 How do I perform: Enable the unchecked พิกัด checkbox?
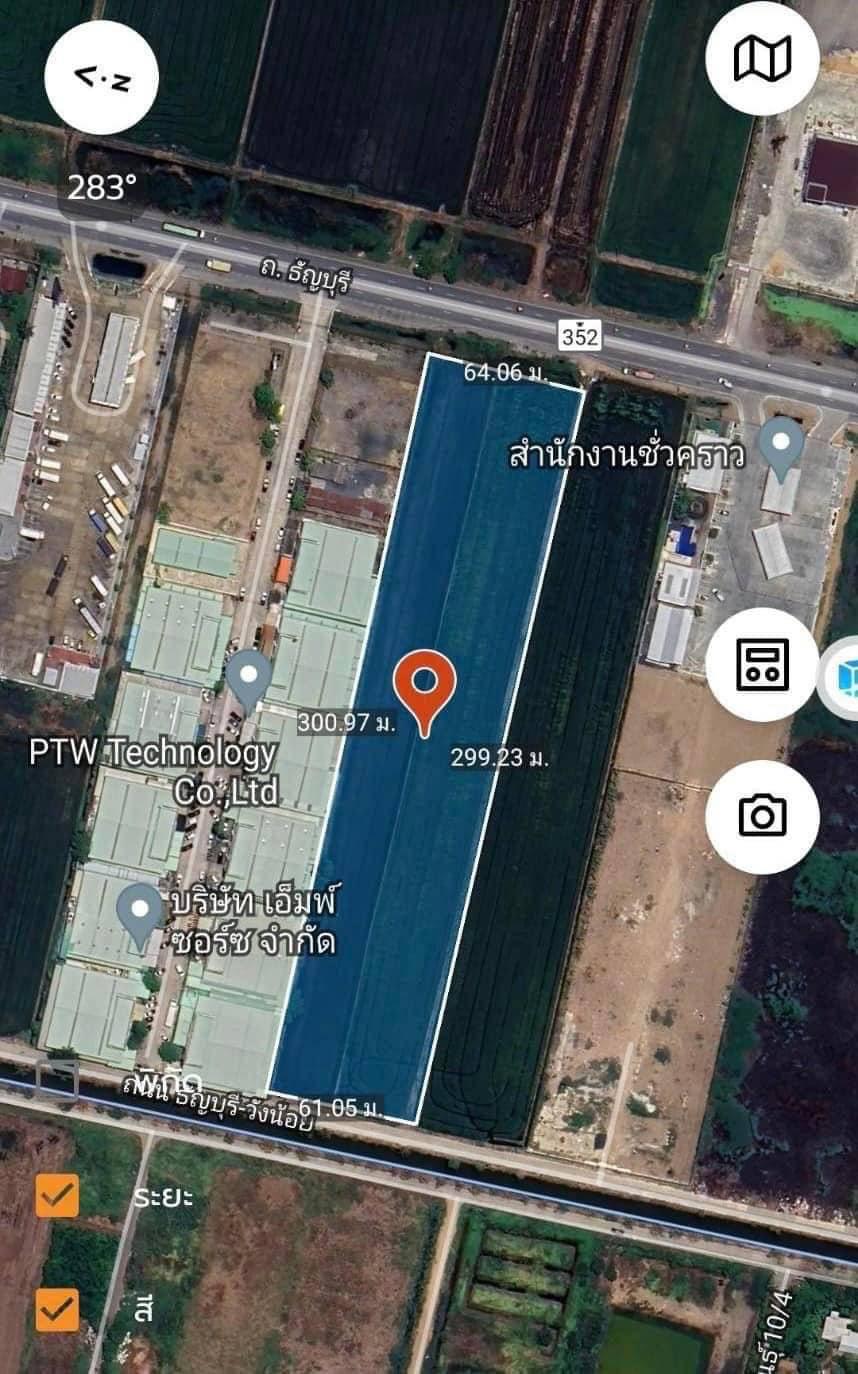[x=57, y=1081]
